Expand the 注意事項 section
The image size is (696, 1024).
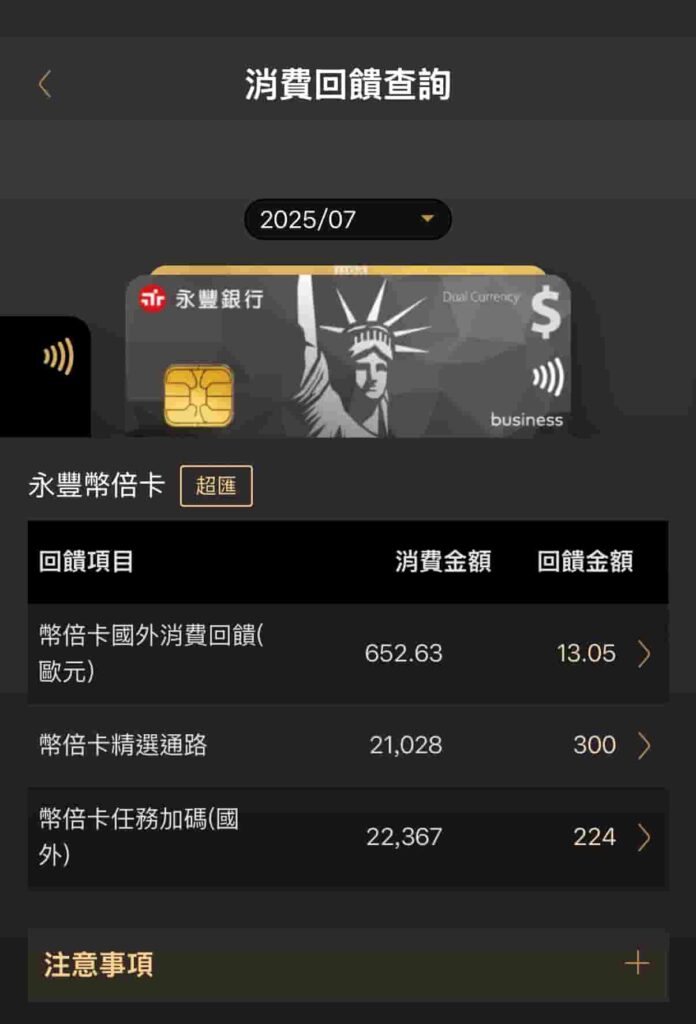click(636, 964)
